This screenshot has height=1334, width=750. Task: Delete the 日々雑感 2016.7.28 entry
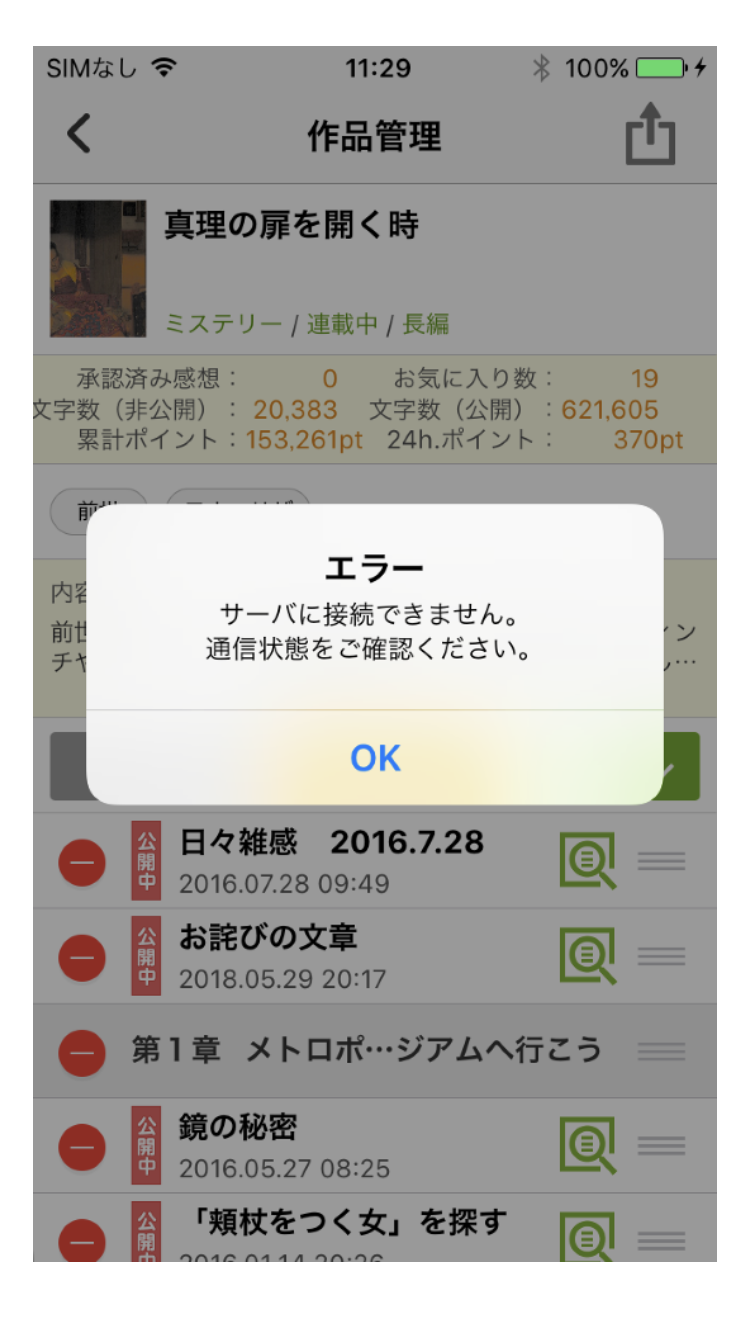[82, 862]
